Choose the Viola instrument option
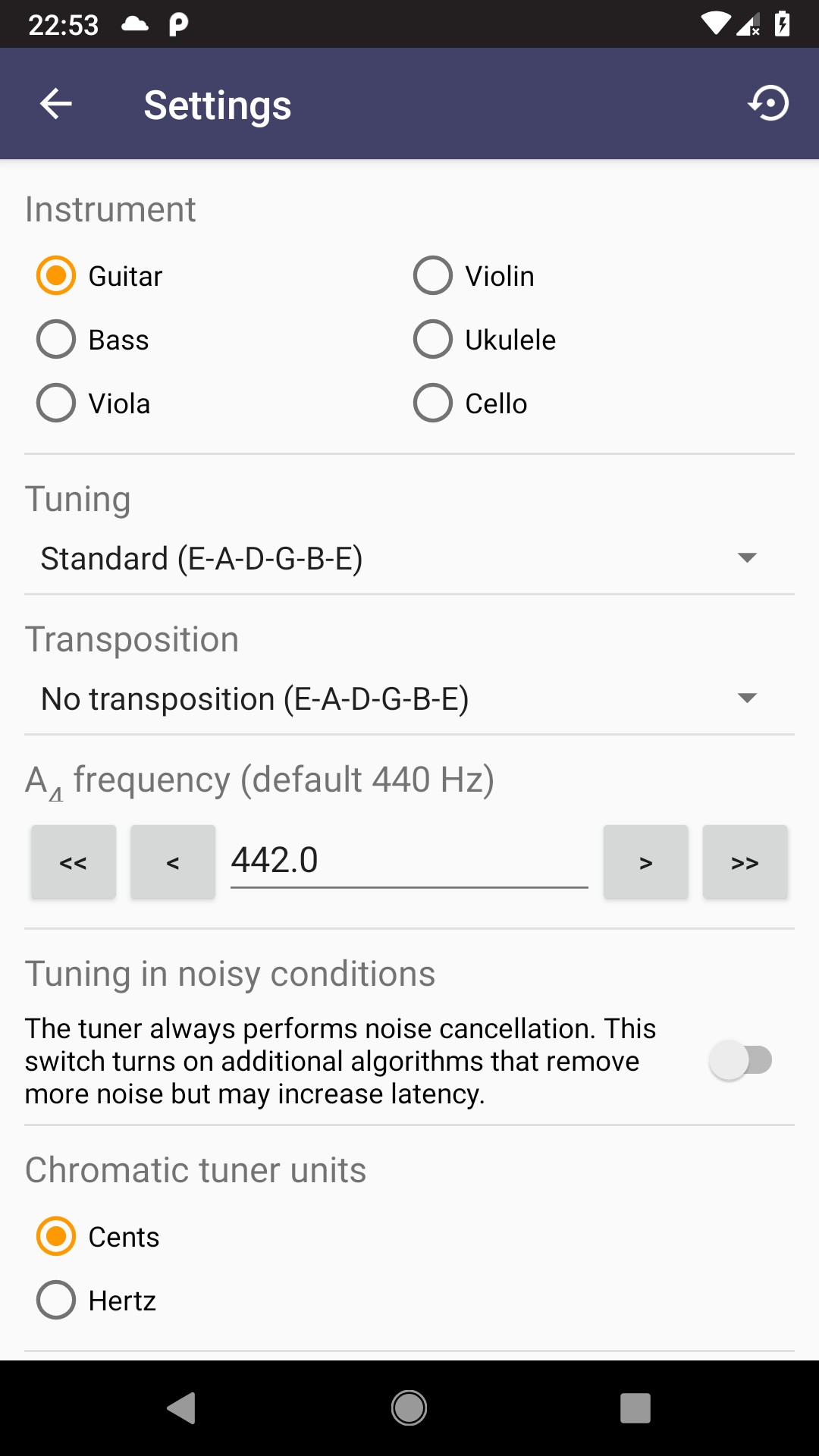This screenshot has width=819, height=1456. coord(93,403)
